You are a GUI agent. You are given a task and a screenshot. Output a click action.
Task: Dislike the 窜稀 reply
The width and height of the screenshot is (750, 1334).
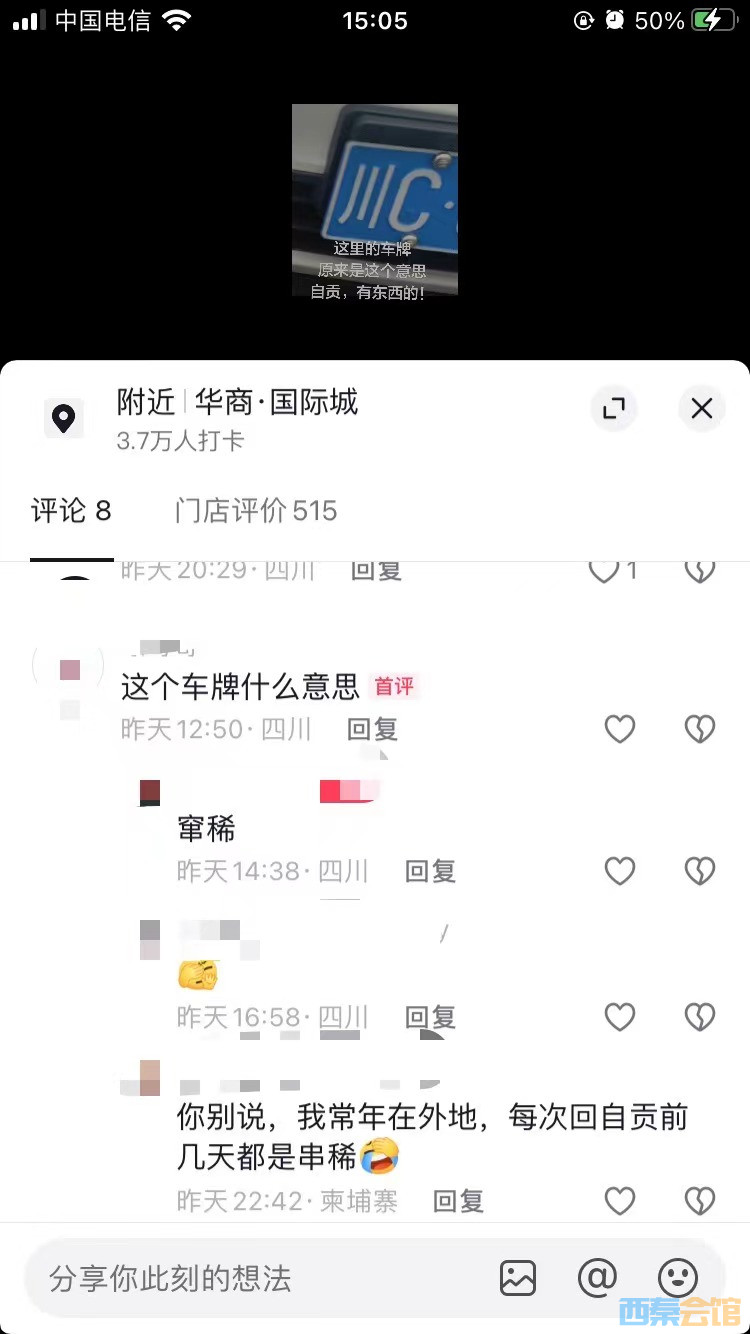[700, 872]
